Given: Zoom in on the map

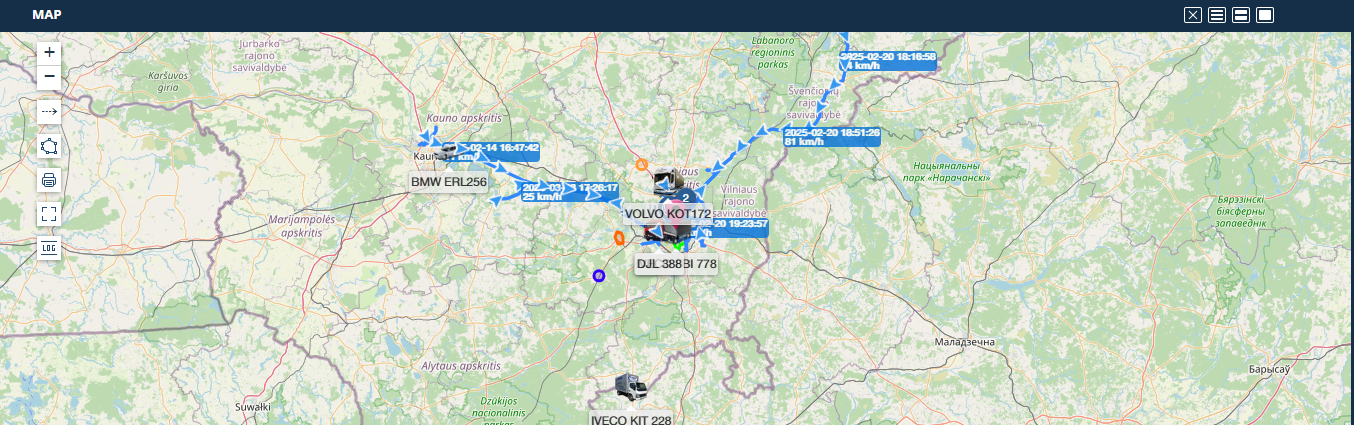Looking at the screenshot, I should (49, 52).
